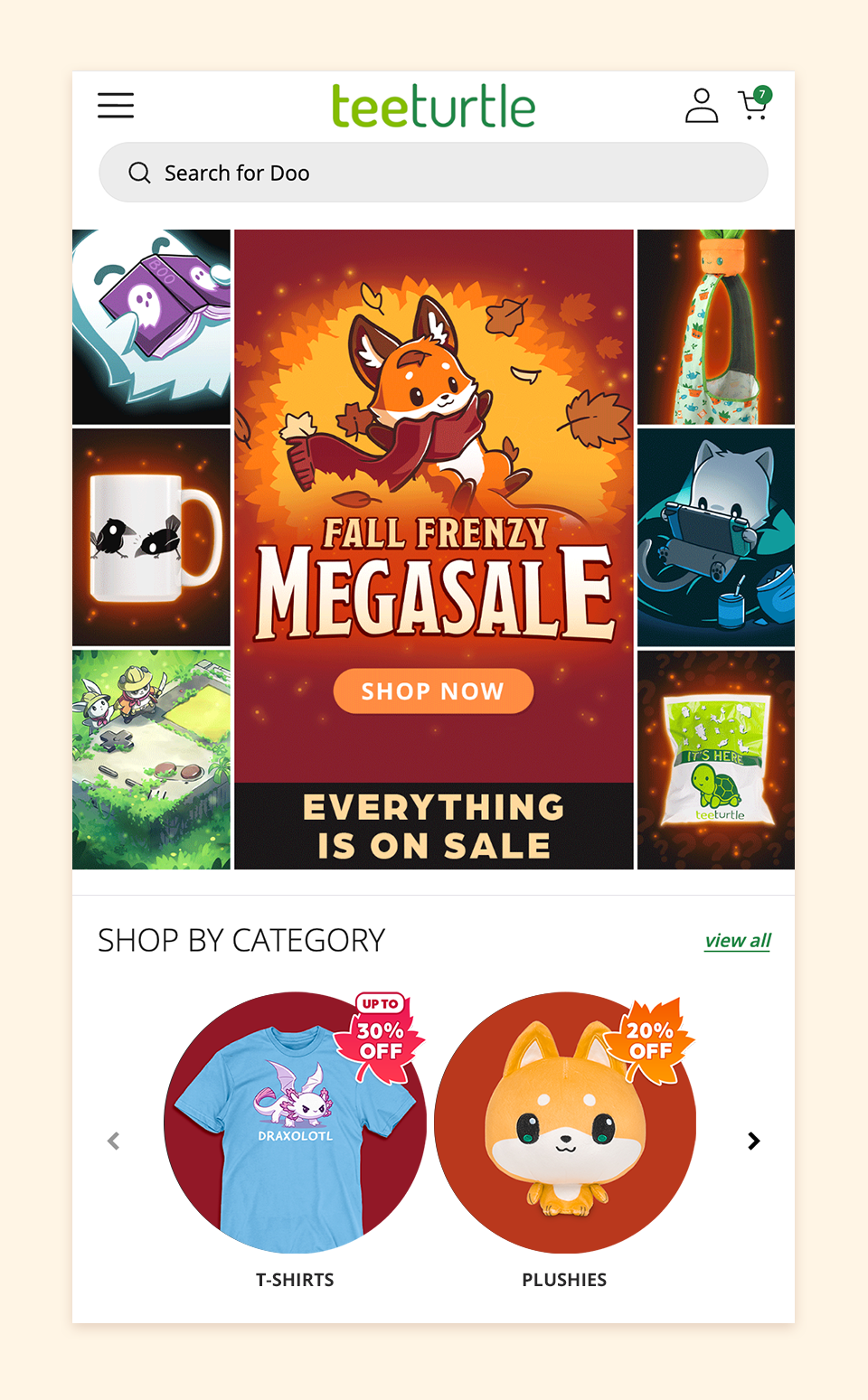The height and width of the screenshot is (1400, 868).
Task: Open the carrot tote bag tile
Action: (716, 327)
